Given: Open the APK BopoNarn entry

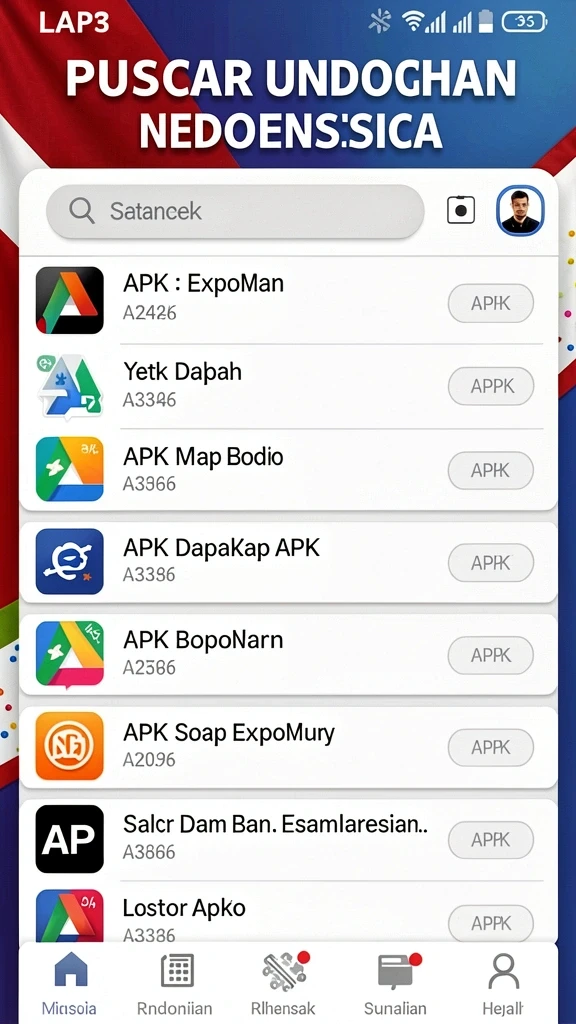Looking at the screenshot, I should 288,654.
